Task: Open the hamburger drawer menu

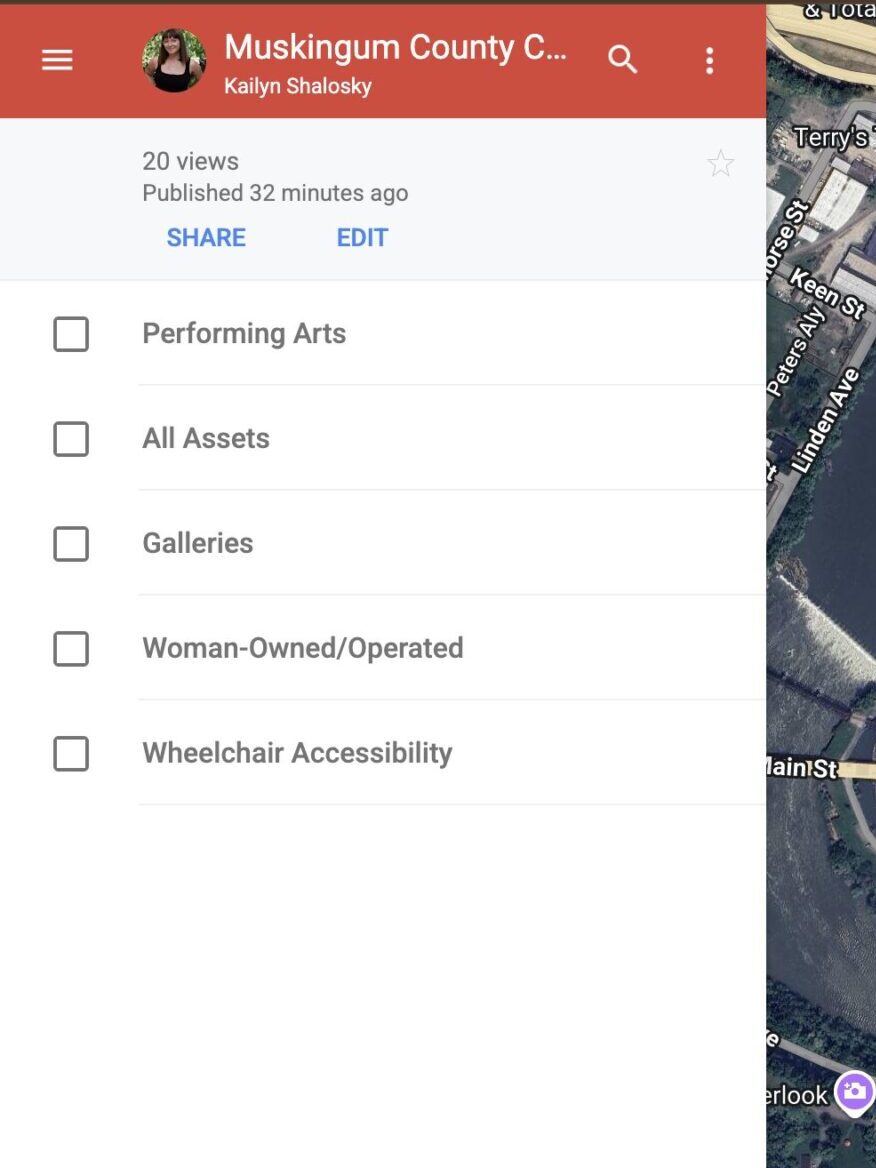Action: [x=57, y=61]
